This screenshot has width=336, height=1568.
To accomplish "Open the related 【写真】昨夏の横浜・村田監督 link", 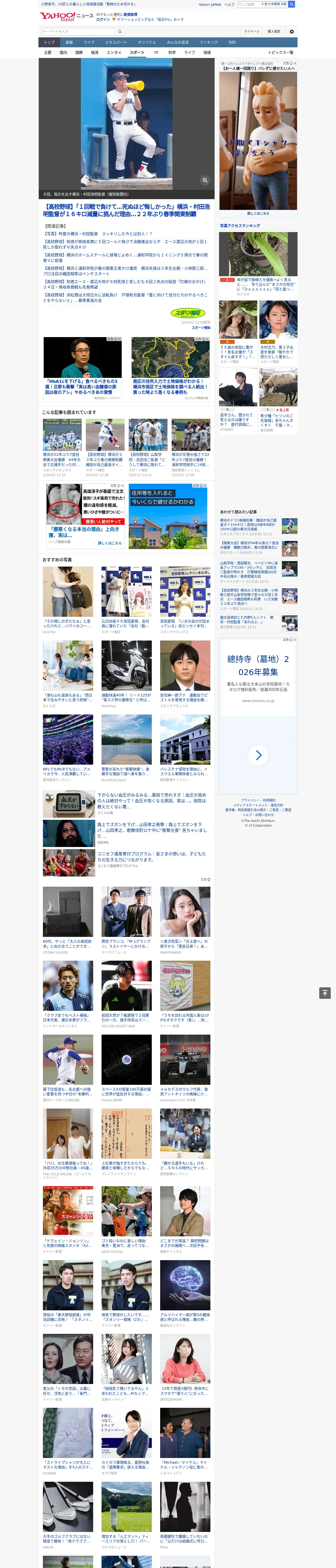I will click(98, 234).
